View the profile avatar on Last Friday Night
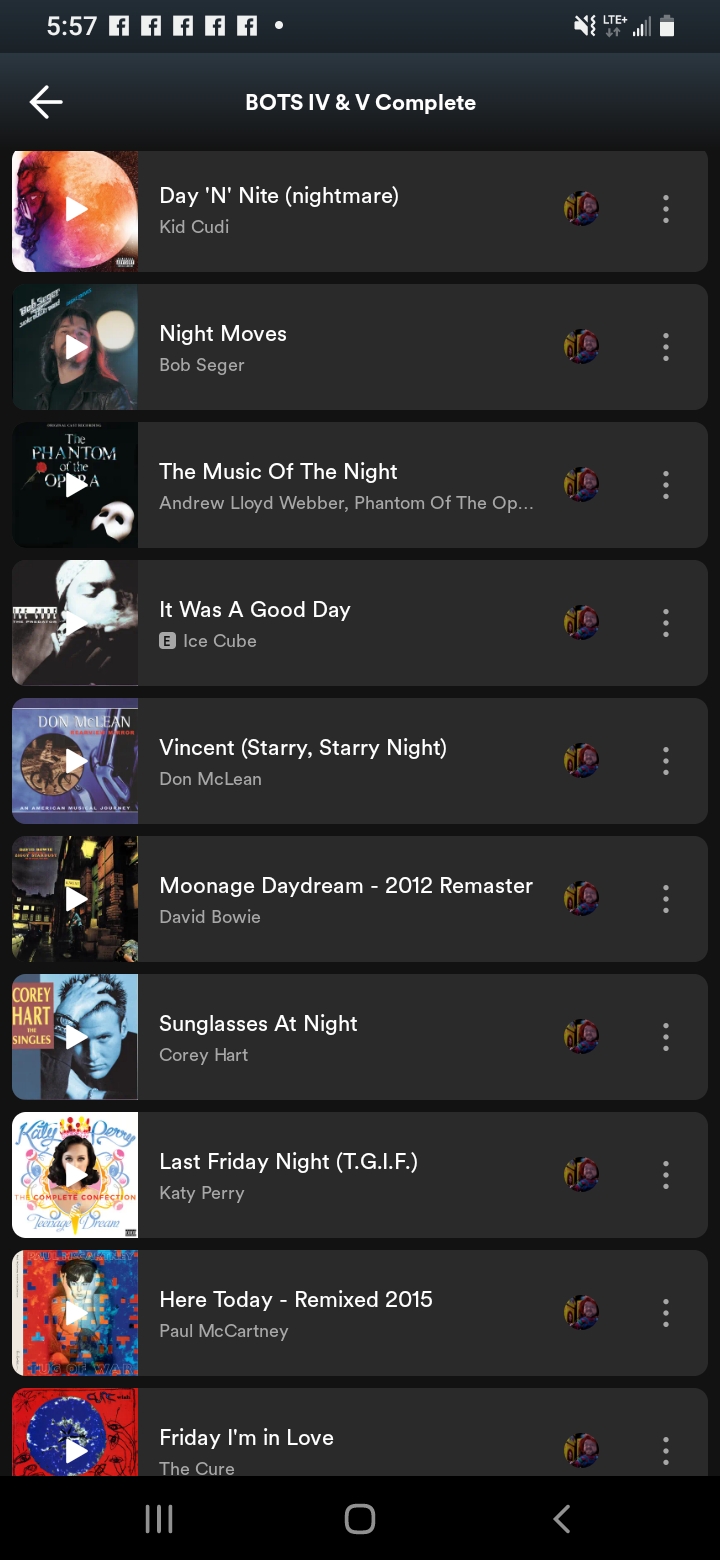 [581, 1175]
